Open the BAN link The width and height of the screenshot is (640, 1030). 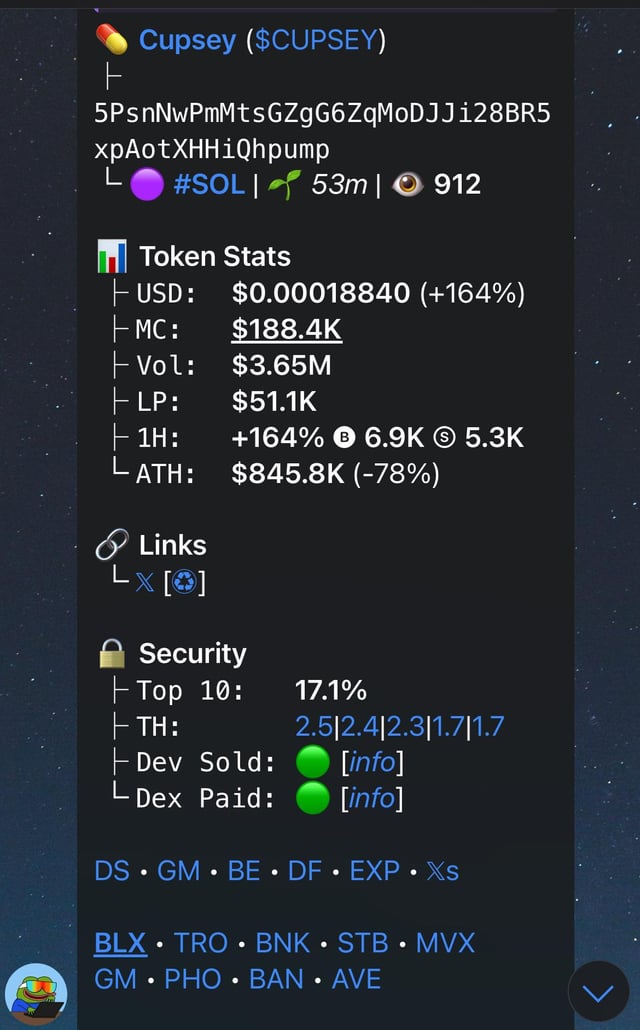[275, 979]
